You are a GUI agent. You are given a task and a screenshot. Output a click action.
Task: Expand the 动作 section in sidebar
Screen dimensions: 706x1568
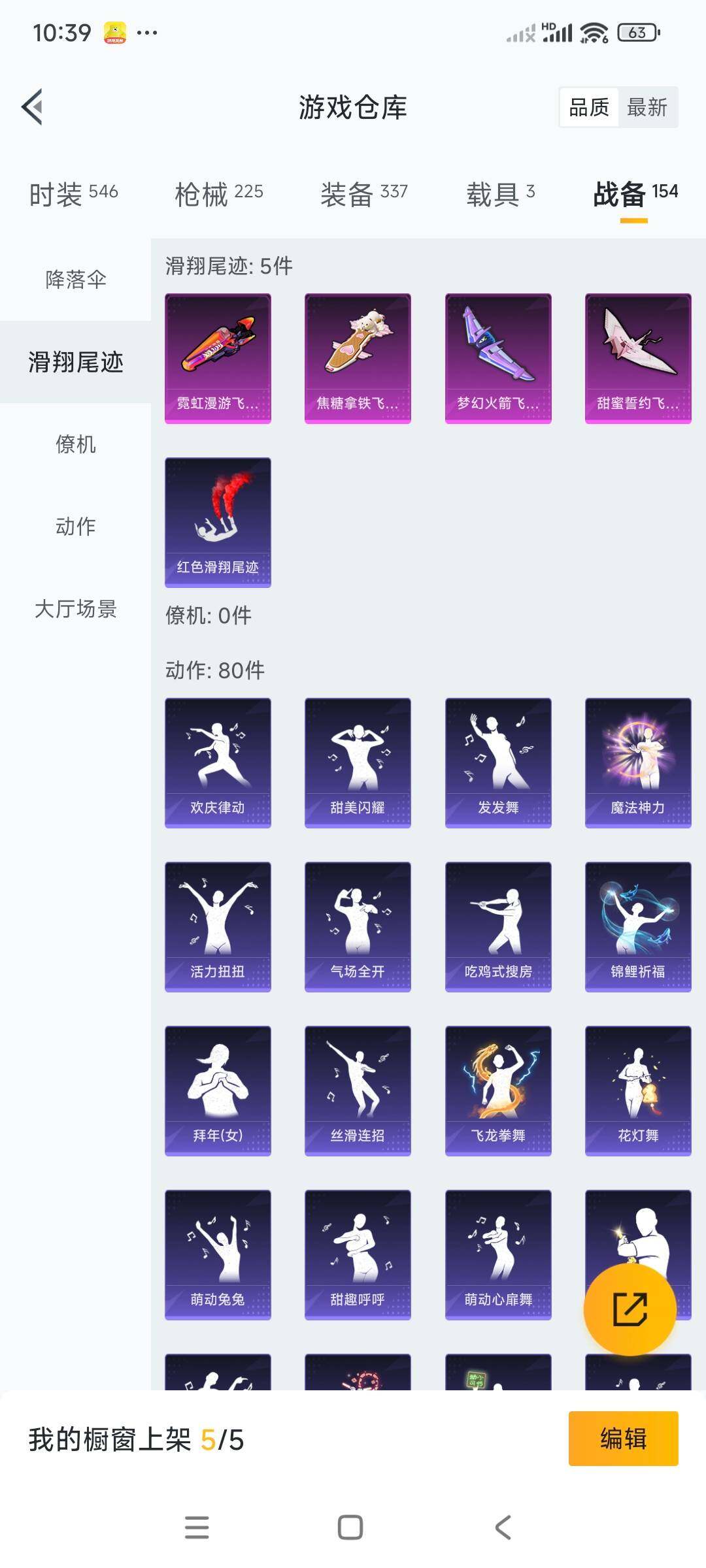(75, 527)
